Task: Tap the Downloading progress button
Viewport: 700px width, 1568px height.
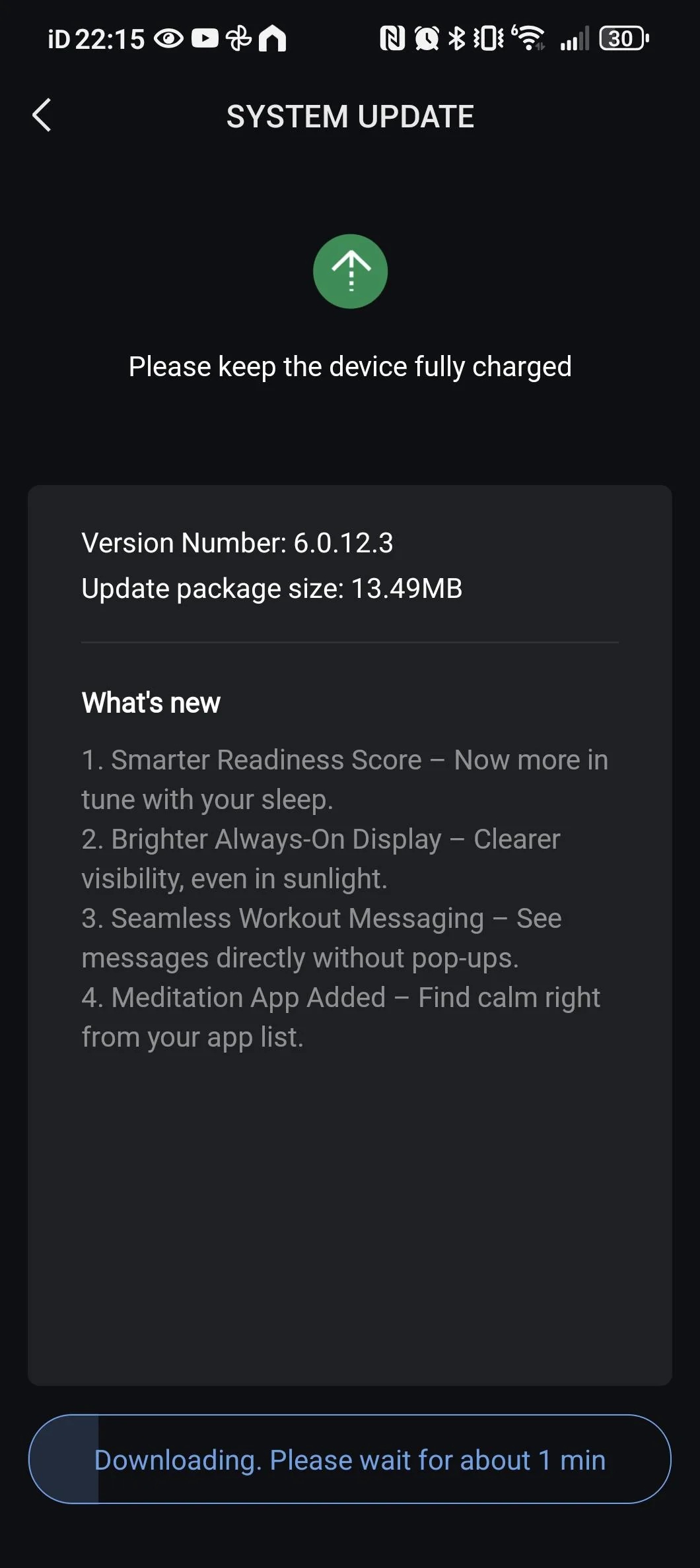Action: click(350, 1459)
